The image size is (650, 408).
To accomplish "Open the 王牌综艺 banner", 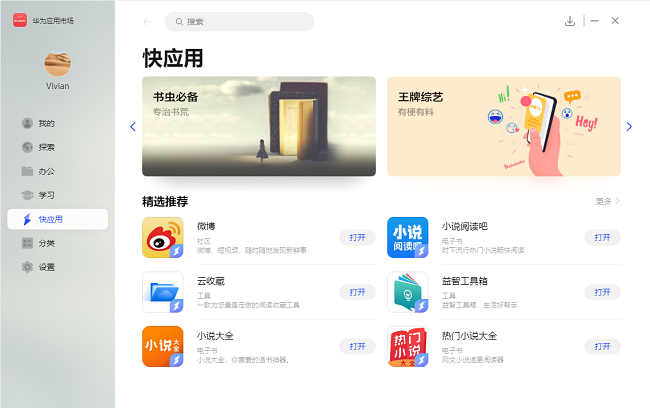I will (503, 126).
